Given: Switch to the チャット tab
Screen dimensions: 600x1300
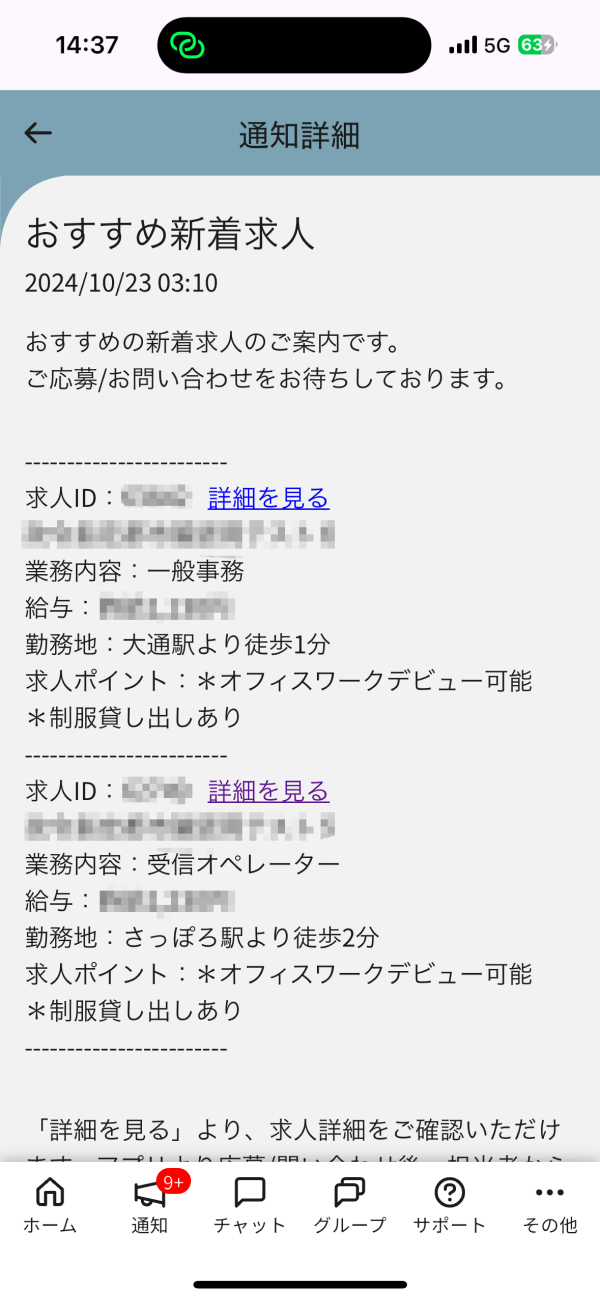Looking at the screenshot, I should (x=249, y=1204).
